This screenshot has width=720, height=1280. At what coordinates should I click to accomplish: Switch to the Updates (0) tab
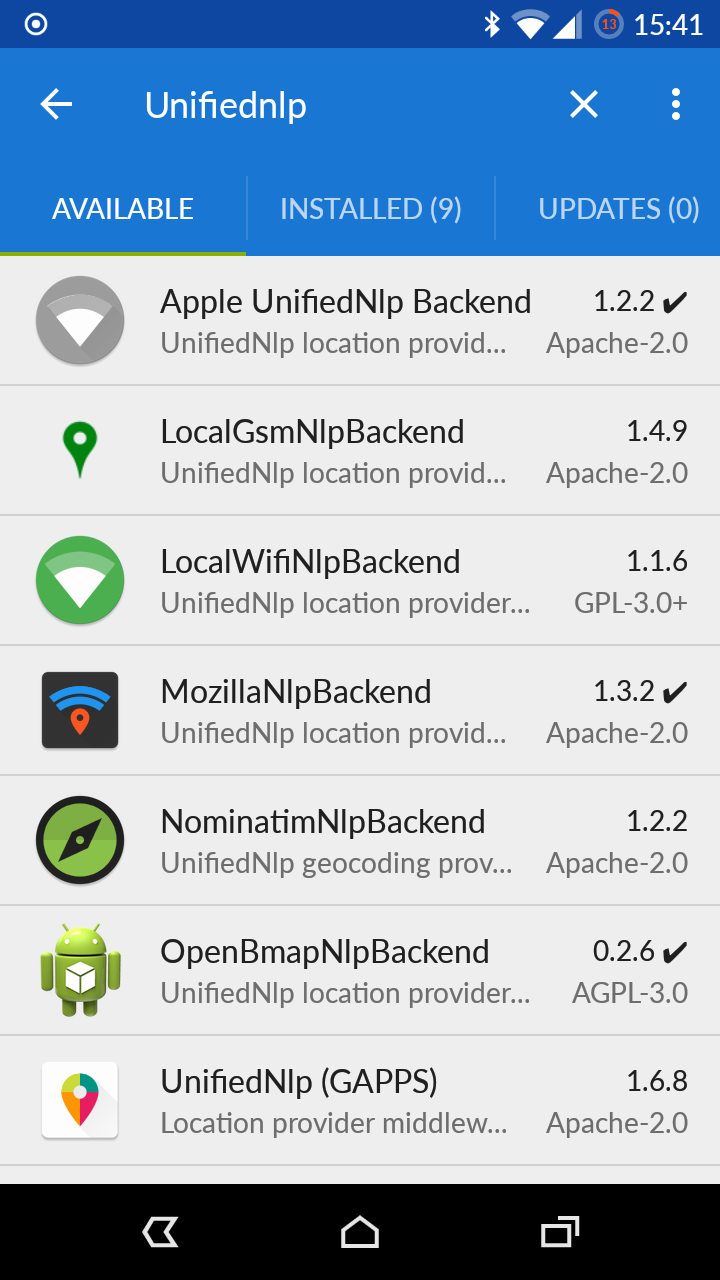coord(618,209)
